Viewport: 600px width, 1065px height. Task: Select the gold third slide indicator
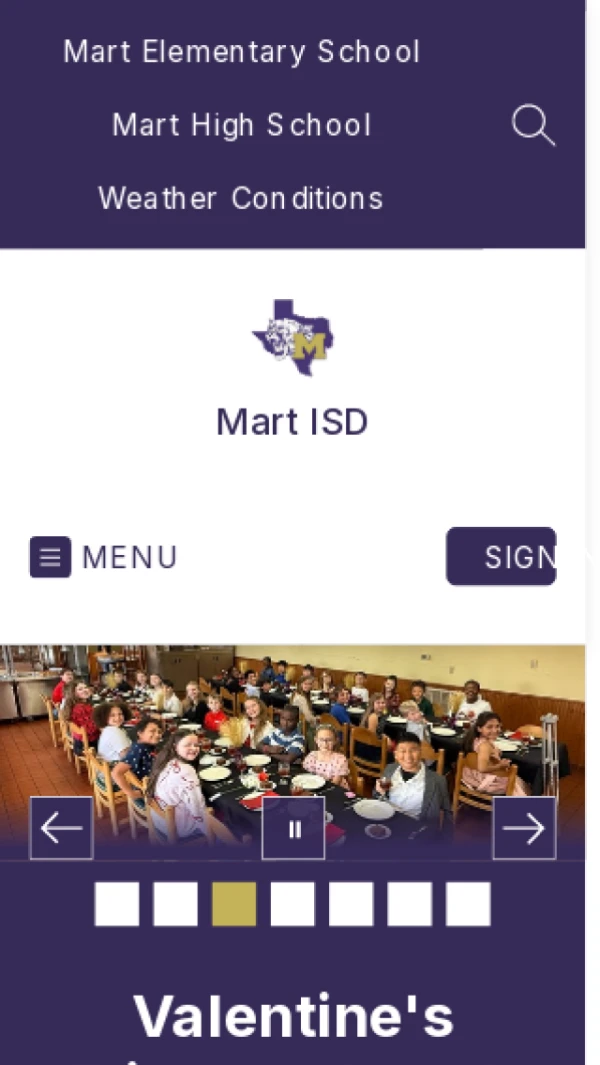coord(234,904)
